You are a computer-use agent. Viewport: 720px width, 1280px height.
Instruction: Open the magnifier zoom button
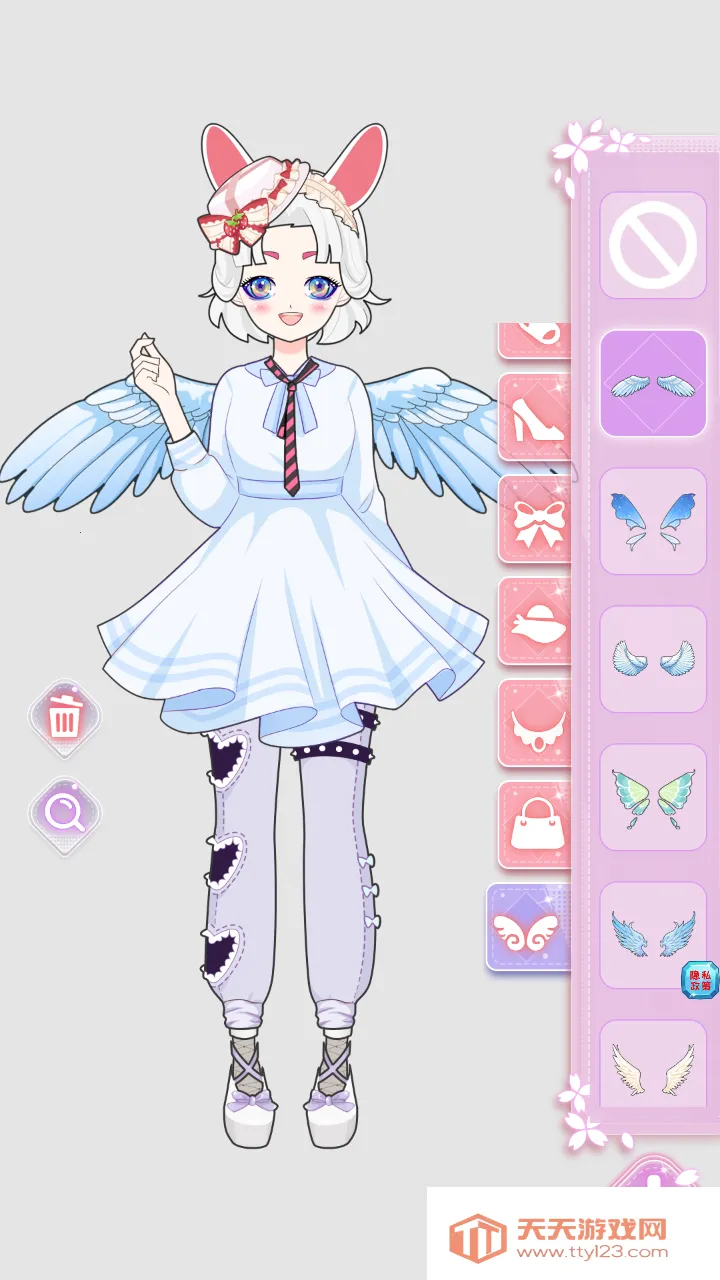pyautogui.click(x=66, y=816)
